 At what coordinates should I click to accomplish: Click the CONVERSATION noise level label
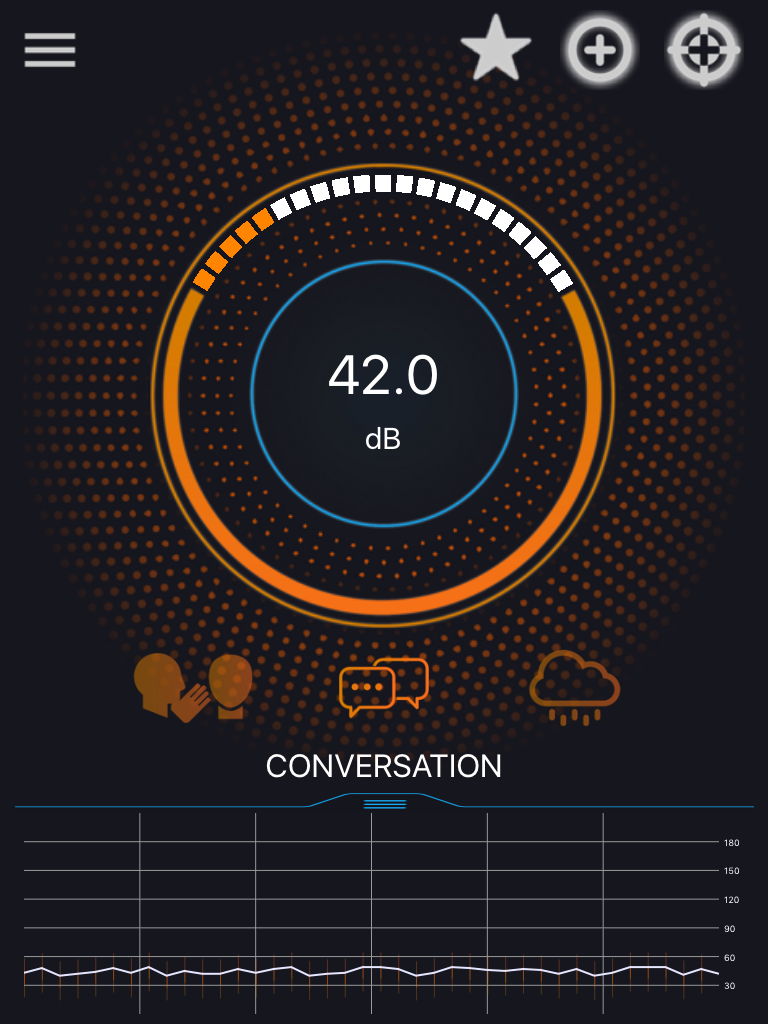click(x=384, y=766)
